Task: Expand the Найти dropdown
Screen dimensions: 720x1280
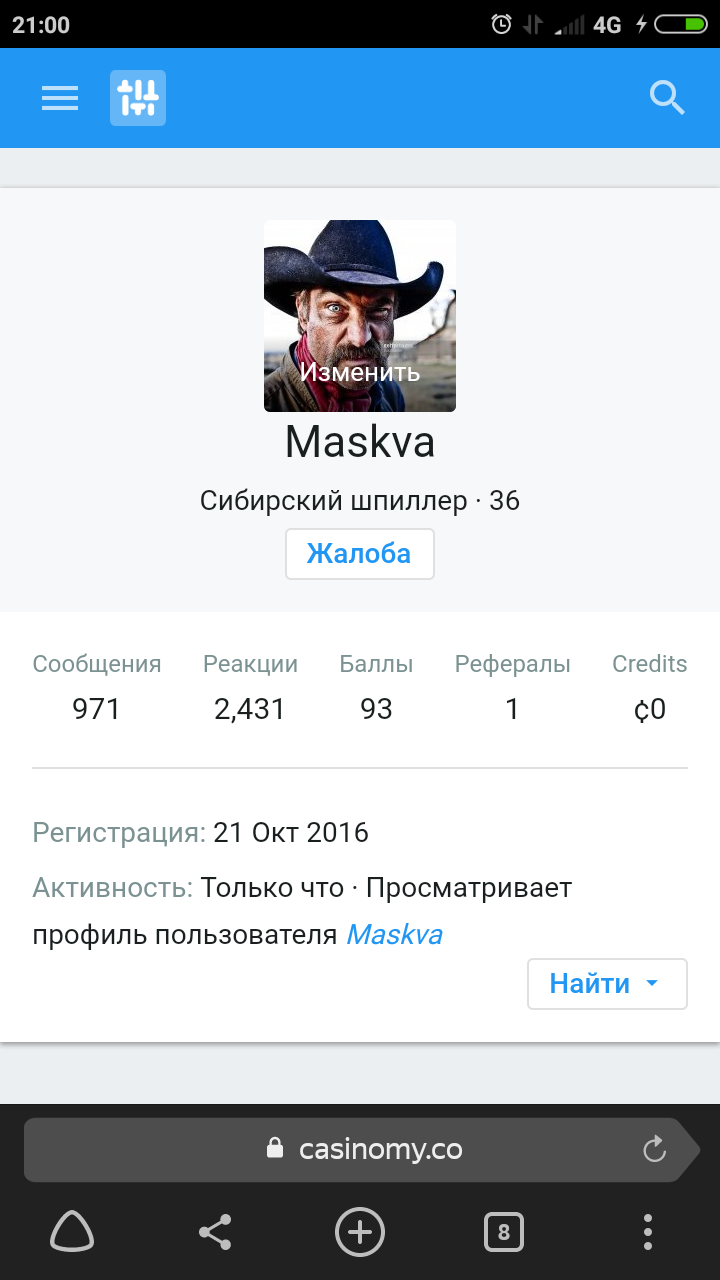Action: click(607, 984)
